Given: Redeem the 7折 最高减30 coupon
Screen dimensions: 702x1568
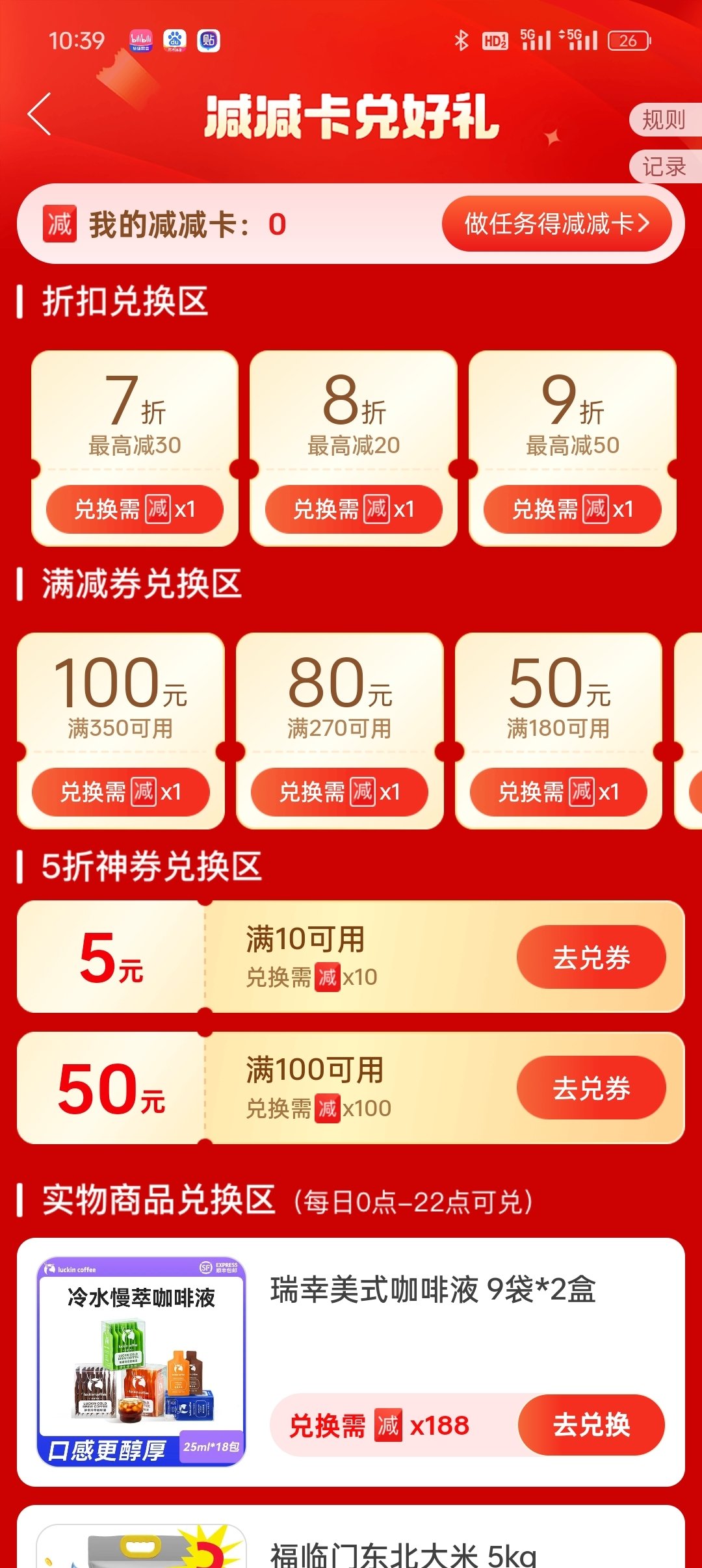Looking at the screenshot, I should [135, 509].
